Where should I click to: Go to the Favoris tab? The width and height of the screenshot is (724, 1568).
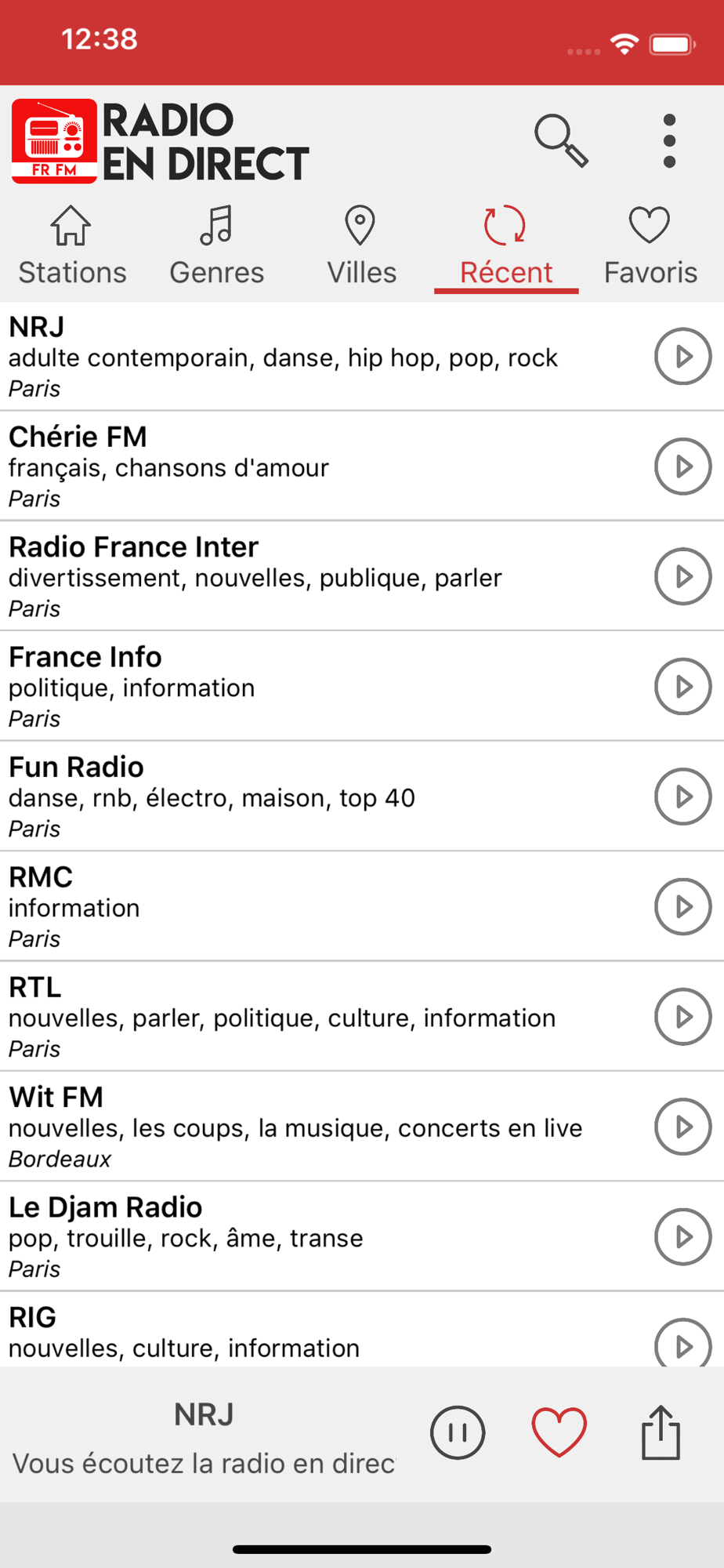pyautogui.click(x=650, y=246)
